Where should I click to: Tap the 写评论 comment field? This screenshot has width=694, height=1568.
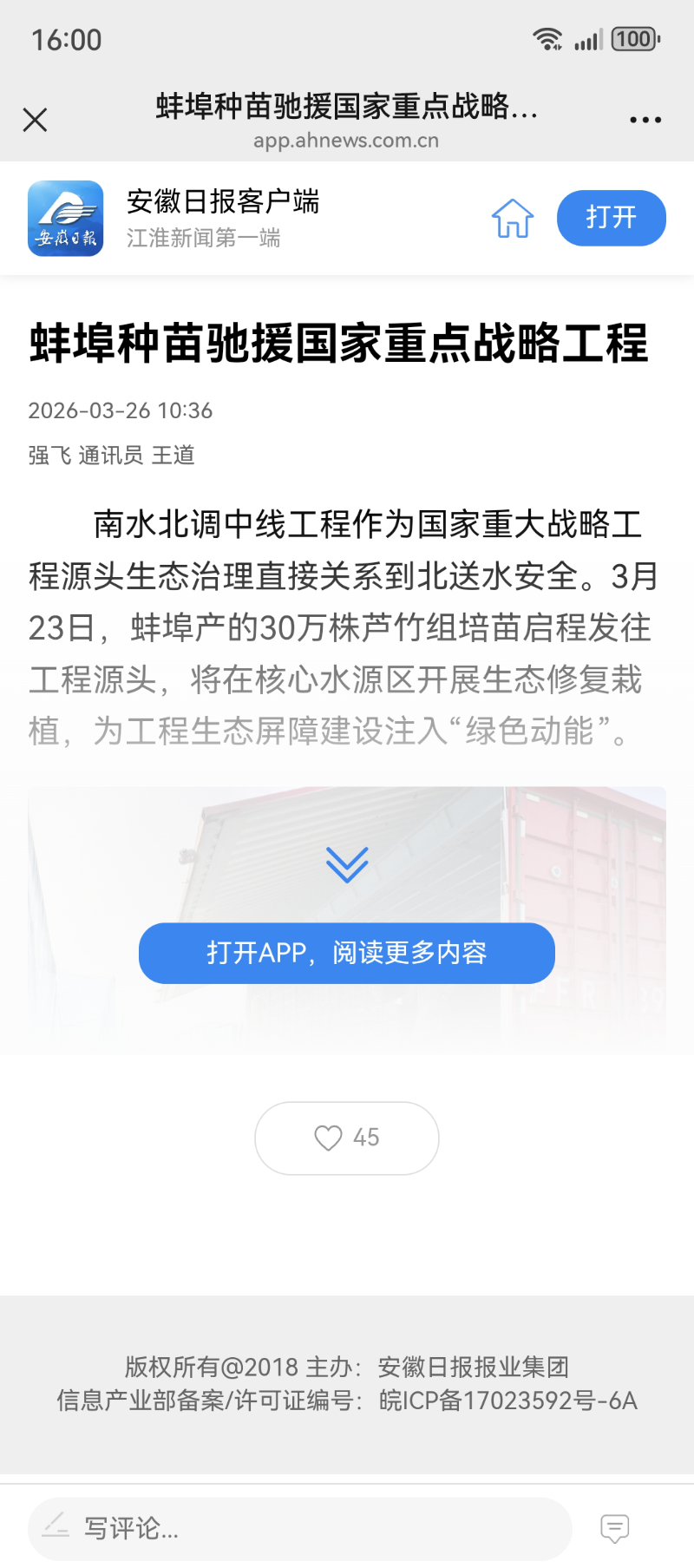point(299,1528)
